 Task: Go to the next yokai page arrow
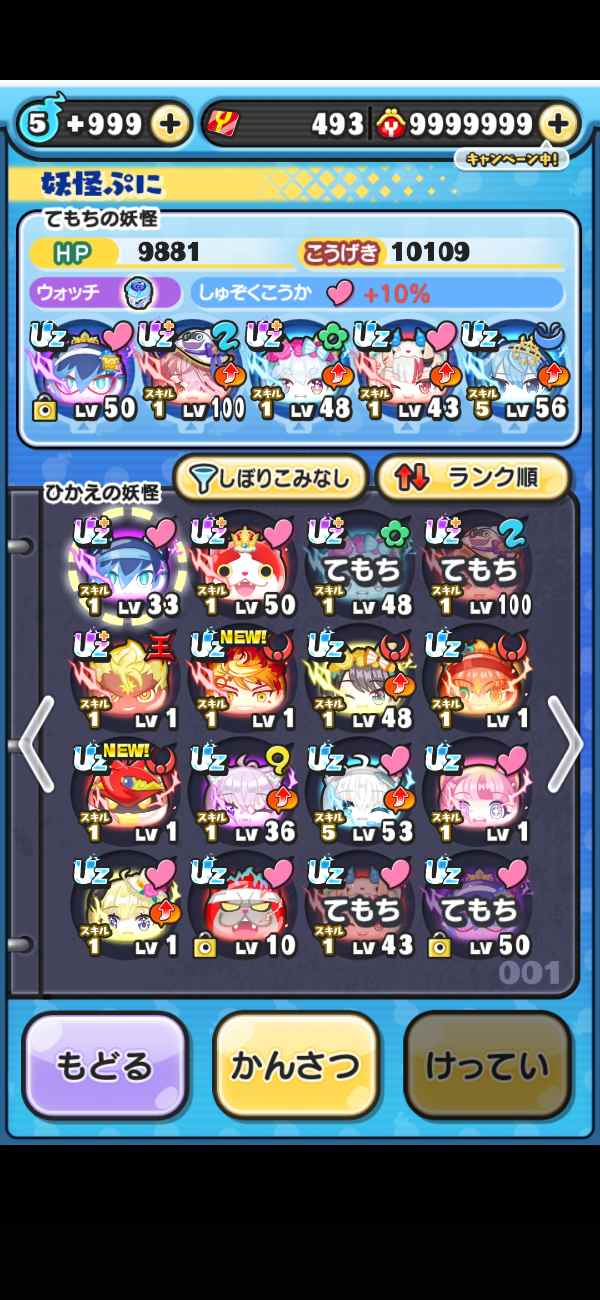[565, 745]
